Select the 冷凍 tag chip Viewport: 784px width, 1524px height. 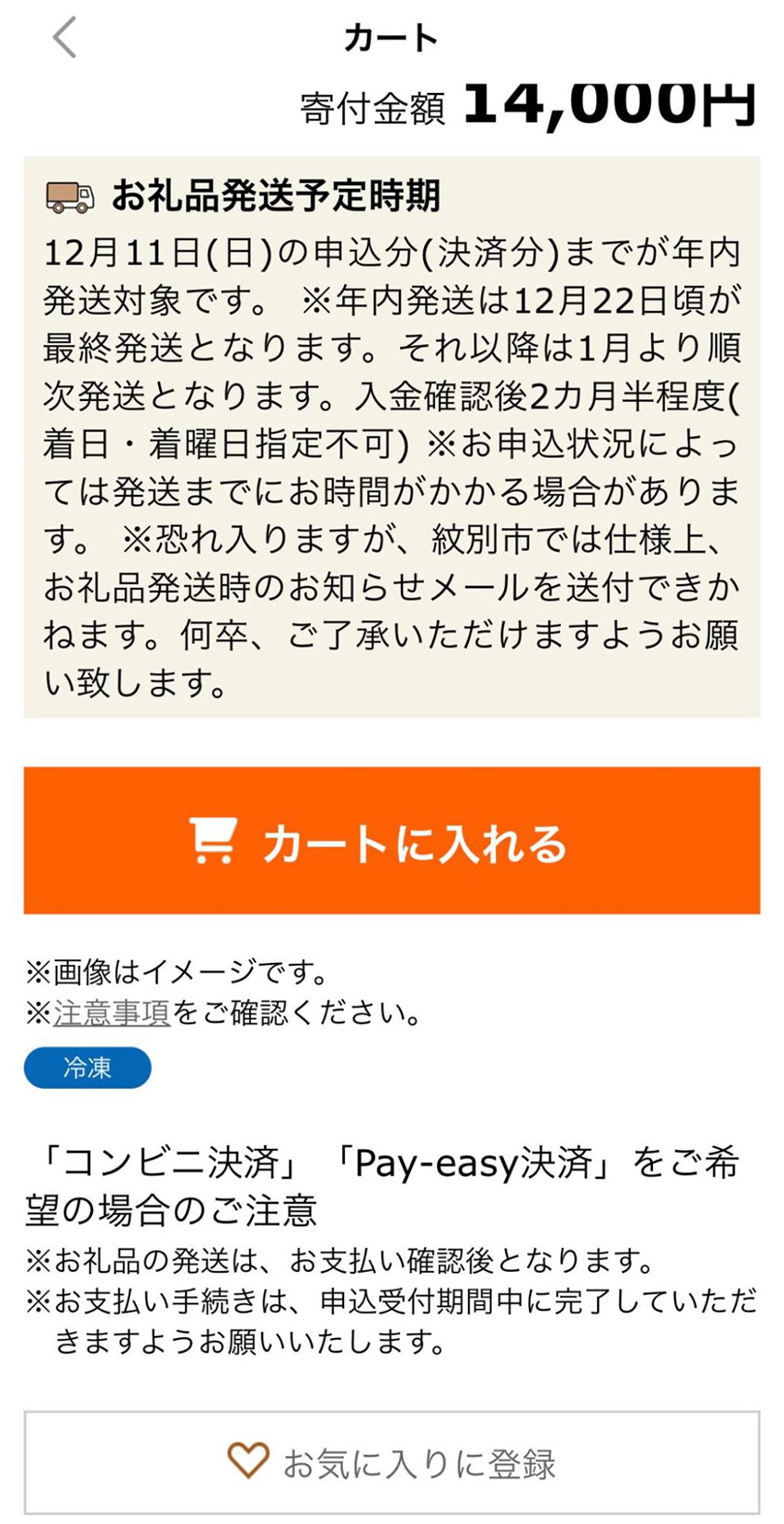87,1067
